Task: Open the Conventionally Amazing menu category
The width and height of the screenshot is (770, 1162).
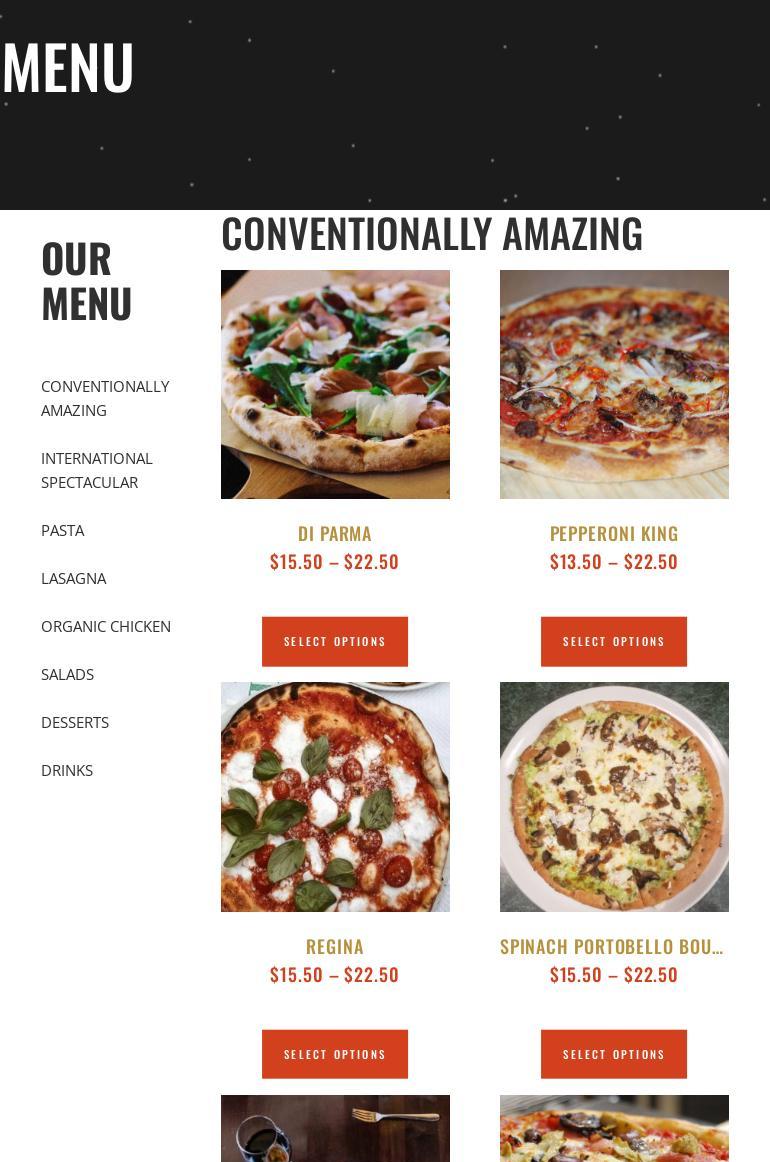Action: [105, 398]
